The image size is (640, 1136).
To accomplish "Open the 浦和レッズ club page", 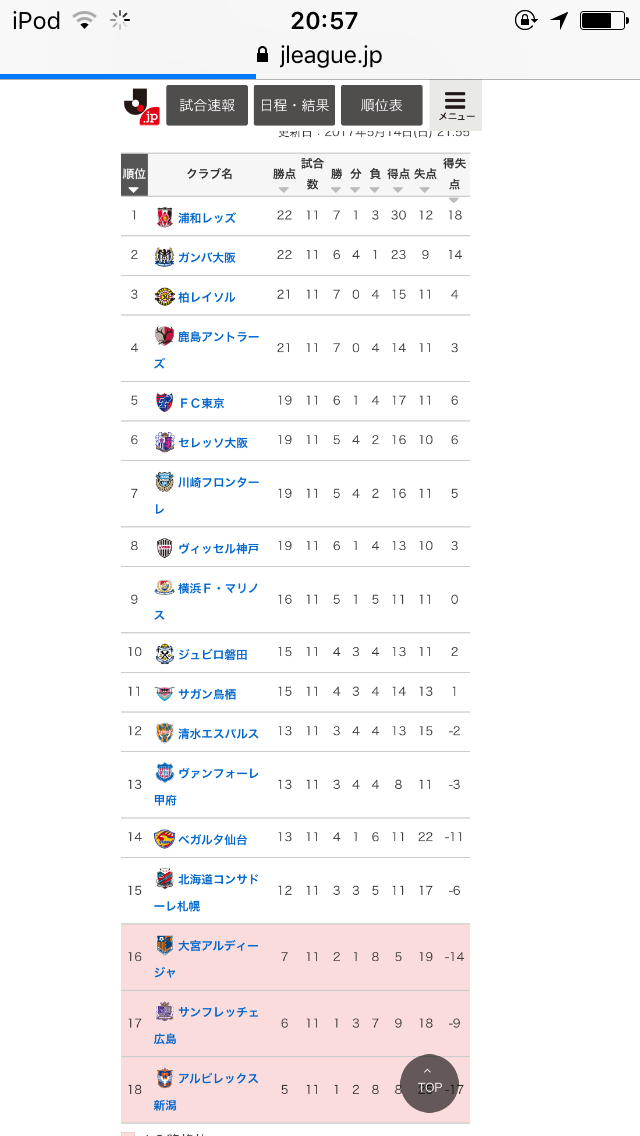I will tap(207, 218).
